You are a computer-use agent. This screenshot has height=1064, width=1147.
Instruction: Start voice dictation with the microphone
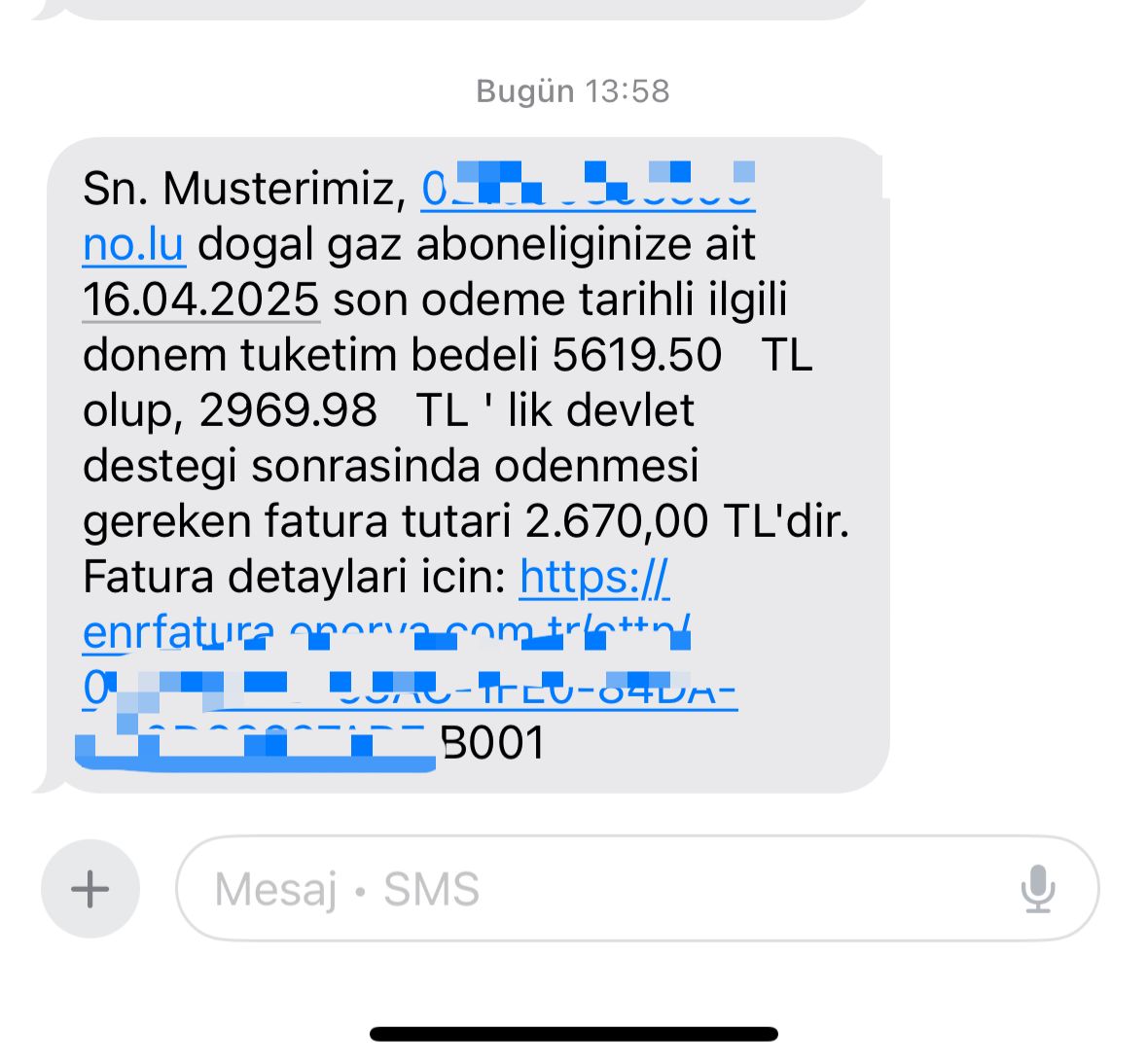coord(1038,889)
